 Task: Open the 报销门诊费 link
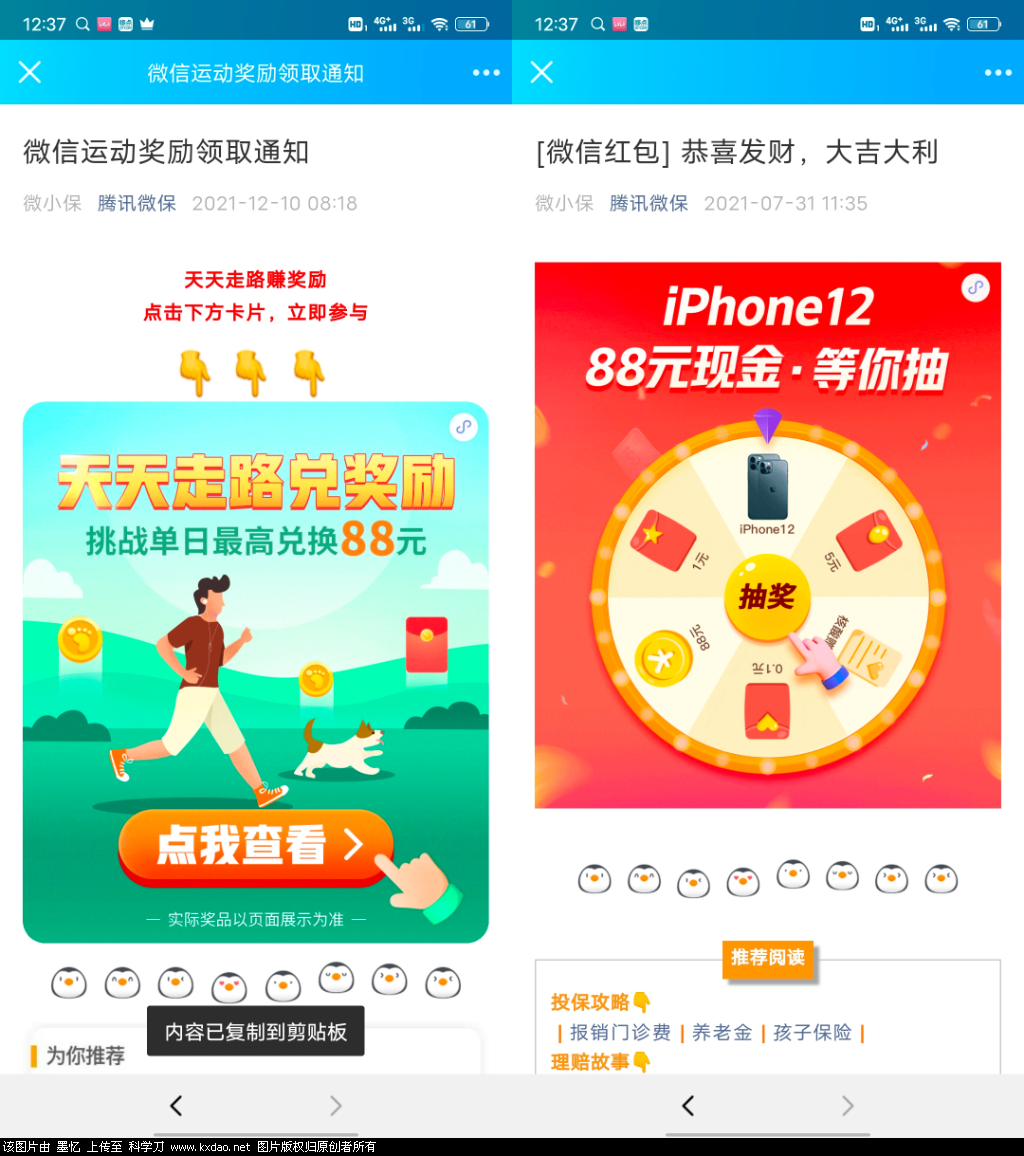point(620,1032)
